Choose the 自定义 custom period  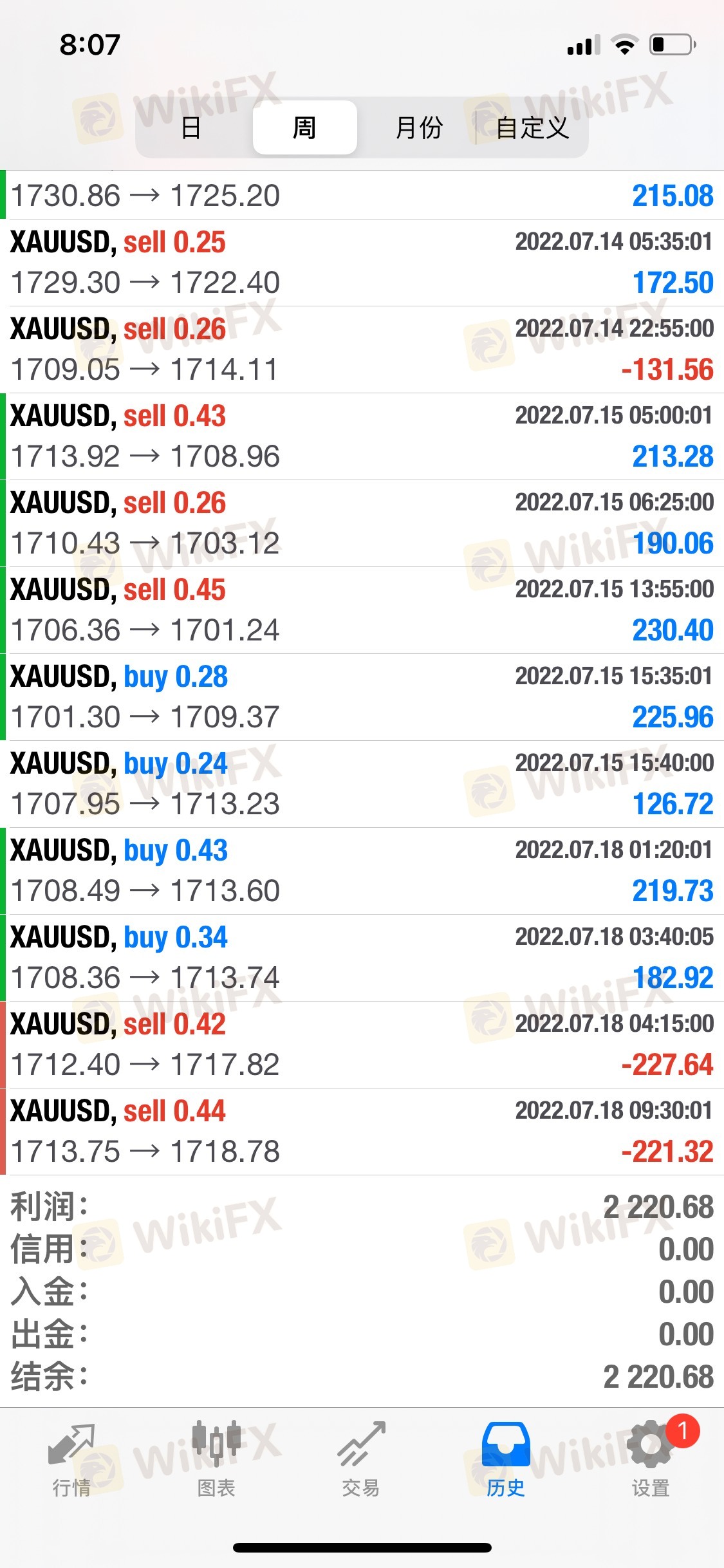coord(532,127)
